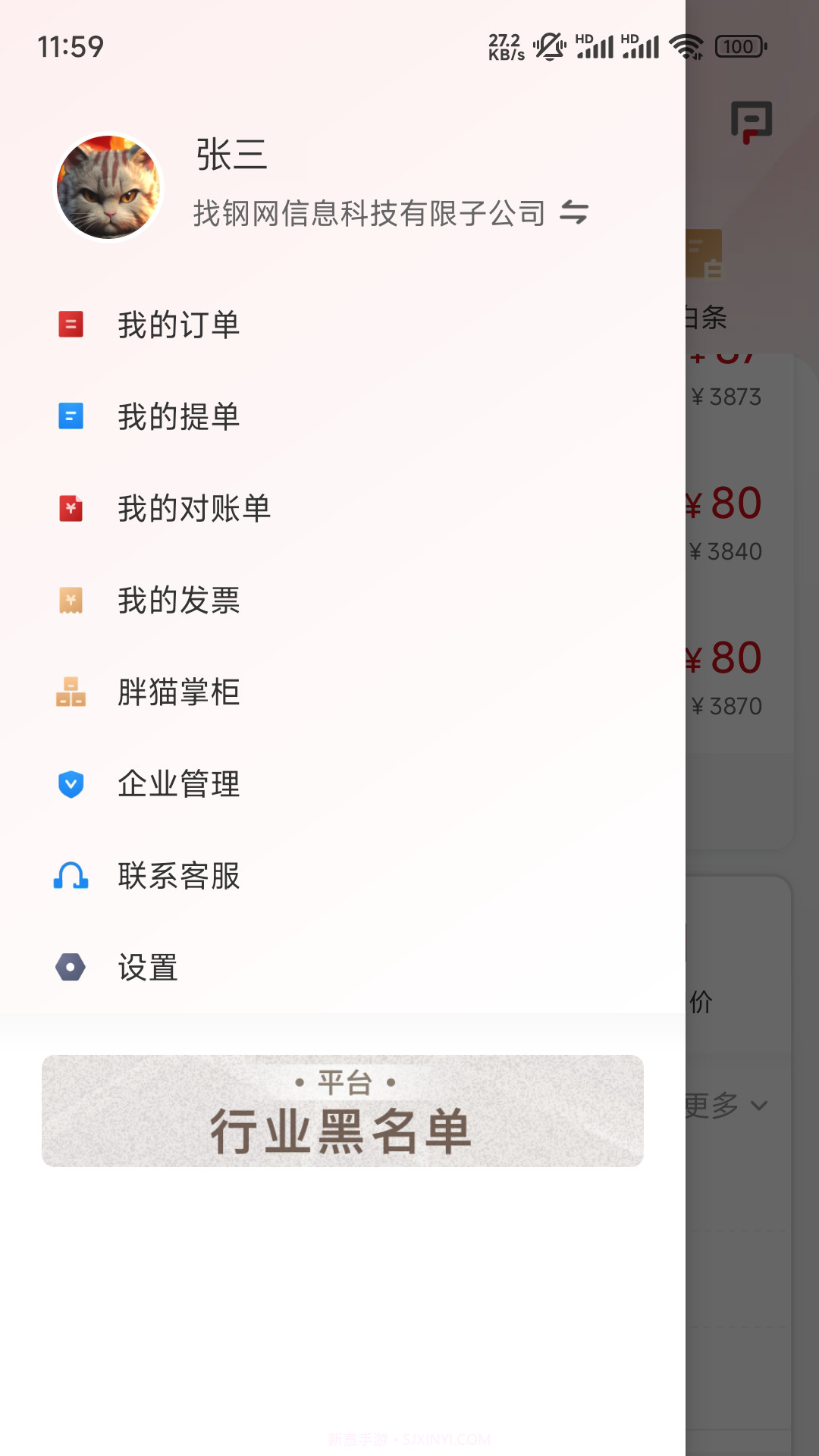
Task: Open the 胖猫掌柜 boxes icon
Action: pos(71,692)
